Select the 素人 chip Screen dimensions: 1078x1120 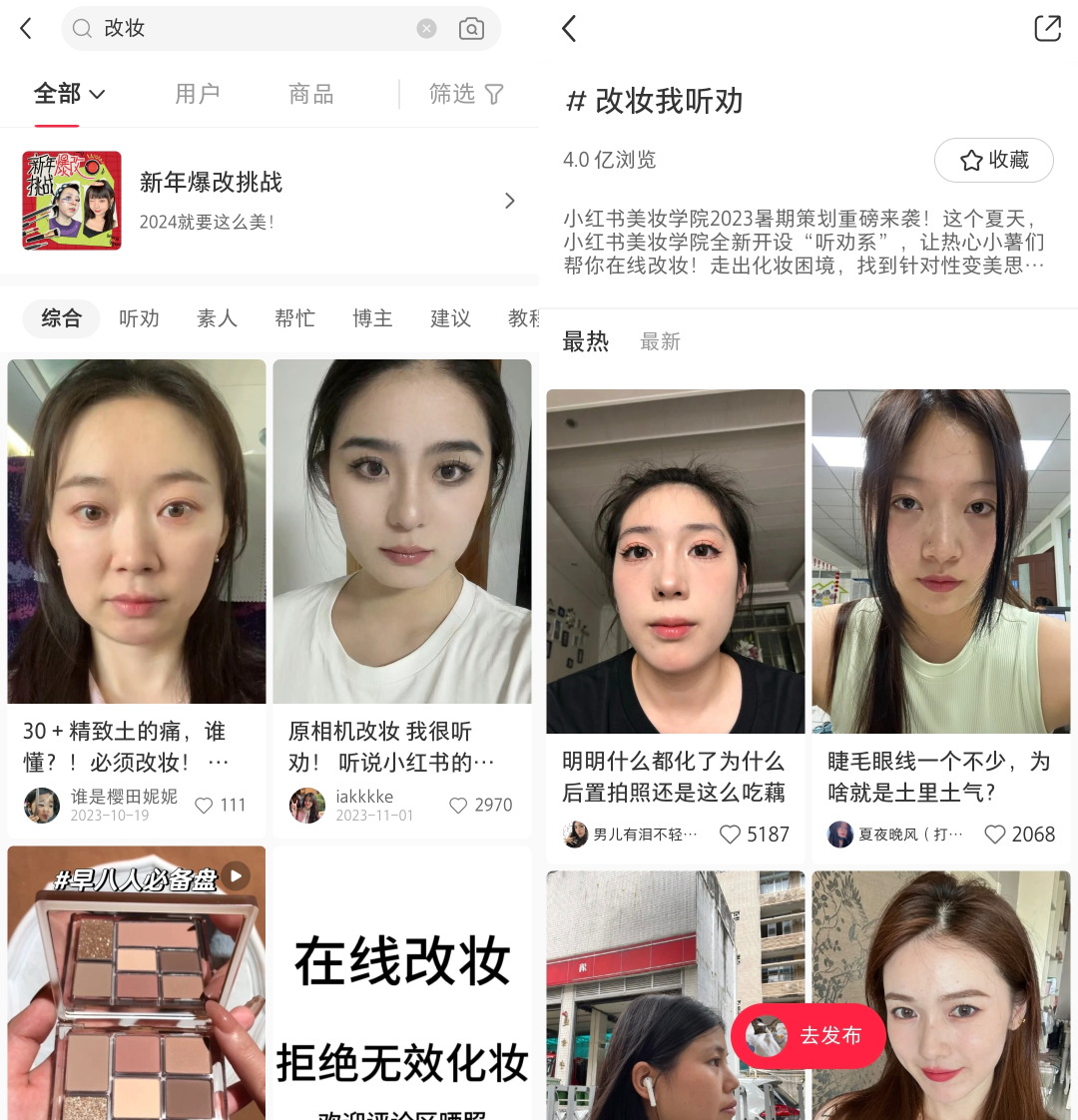217,318
